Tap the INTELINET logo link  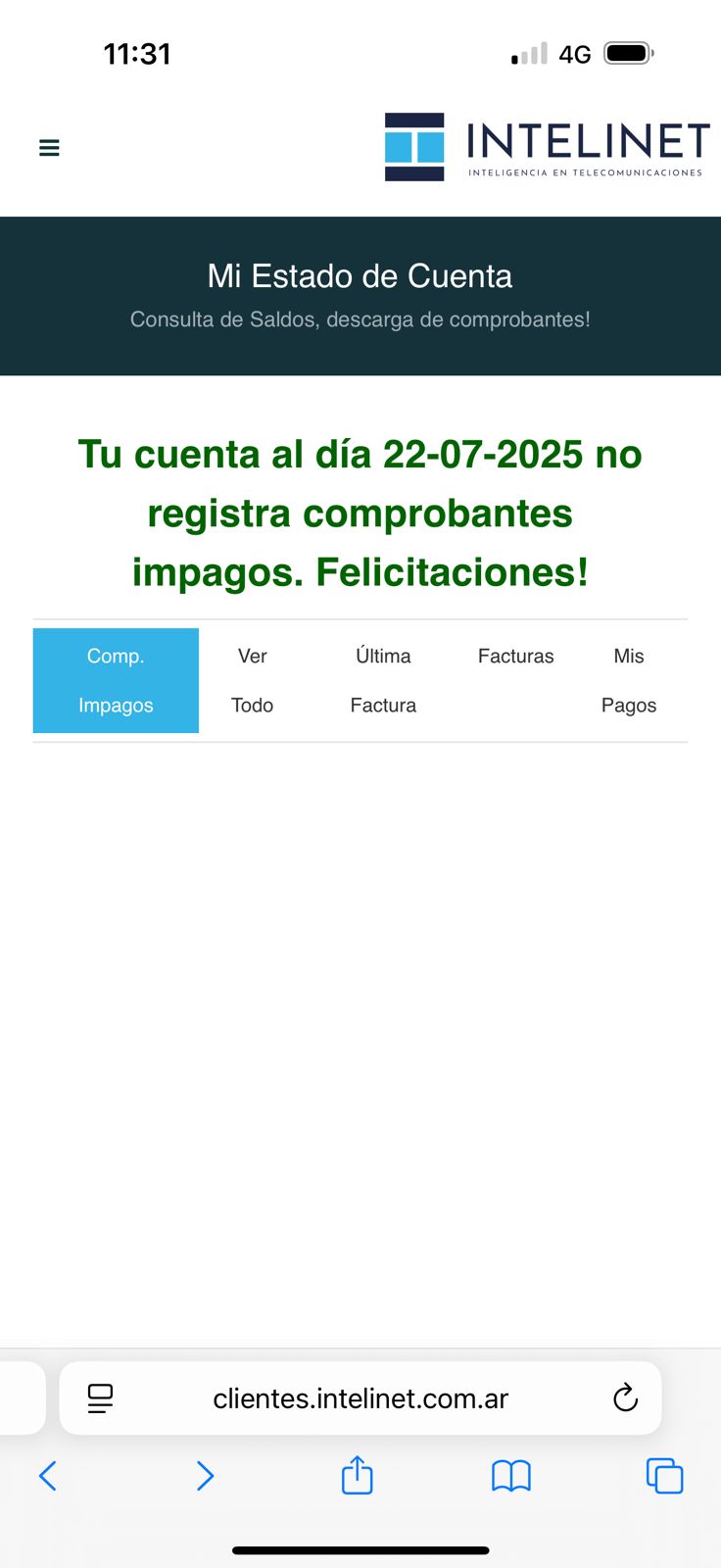click(547, 147)
